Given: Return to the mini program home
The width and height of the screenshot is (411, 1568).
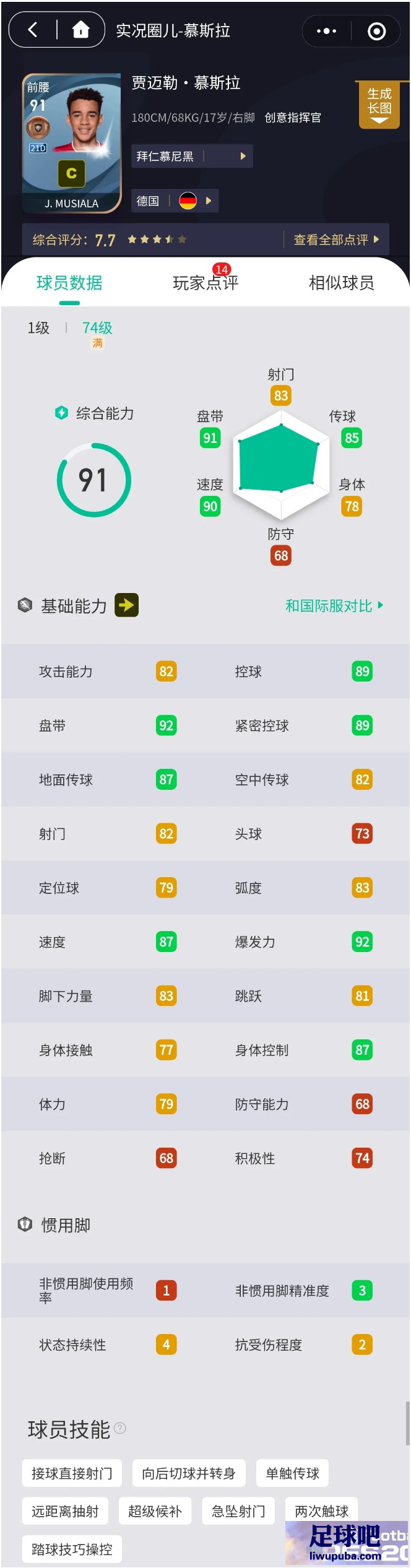Looking at the screenshot, I should tap(80, 30).
